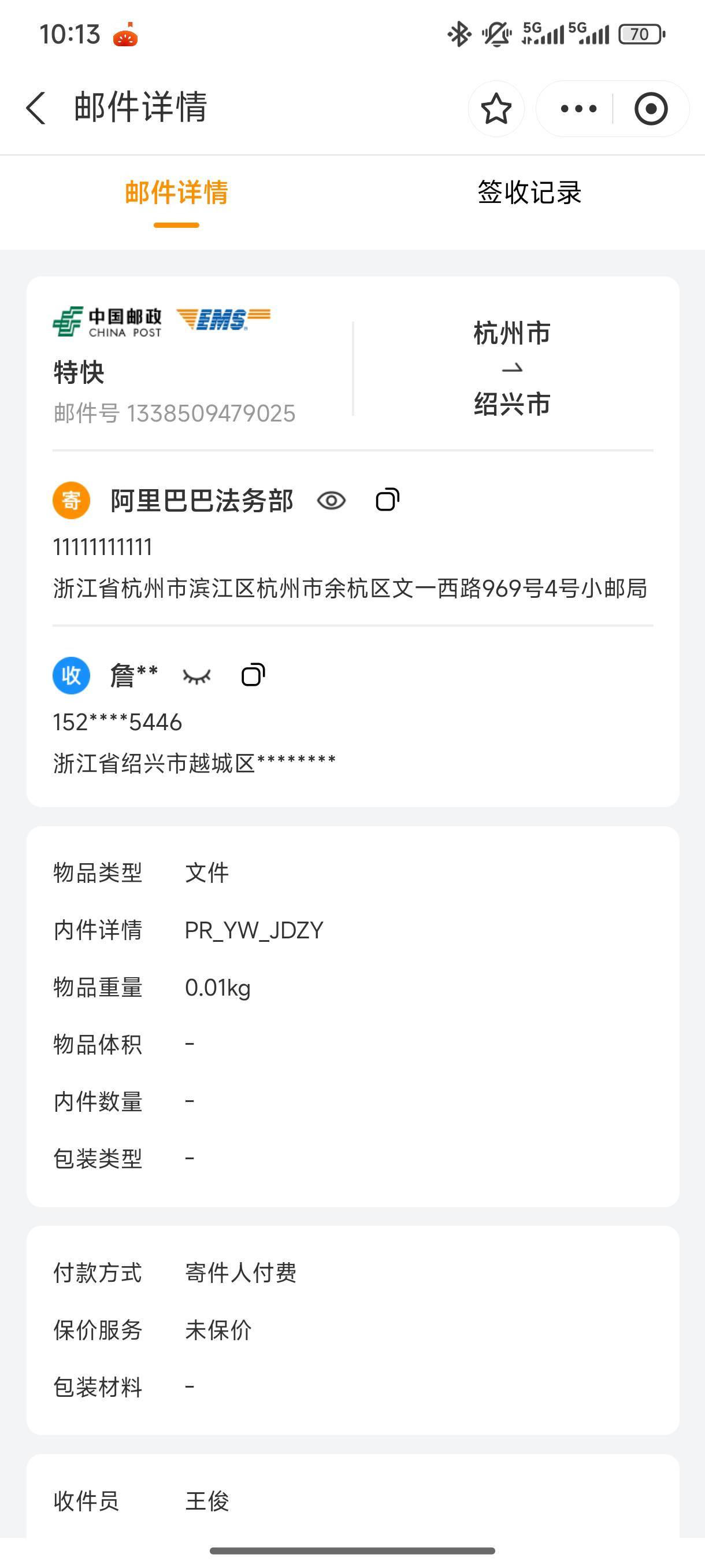
Task: Switch to the 签收记录 tab
Action: [x=529, y=193]
